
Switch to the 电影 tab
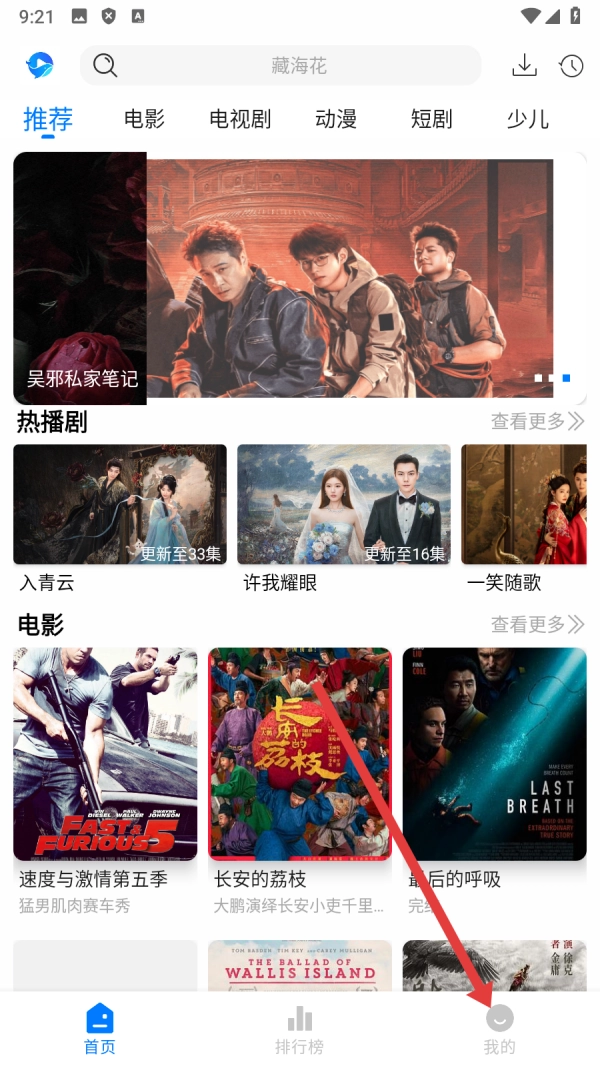pyautogui.click(x=144, y=120)
